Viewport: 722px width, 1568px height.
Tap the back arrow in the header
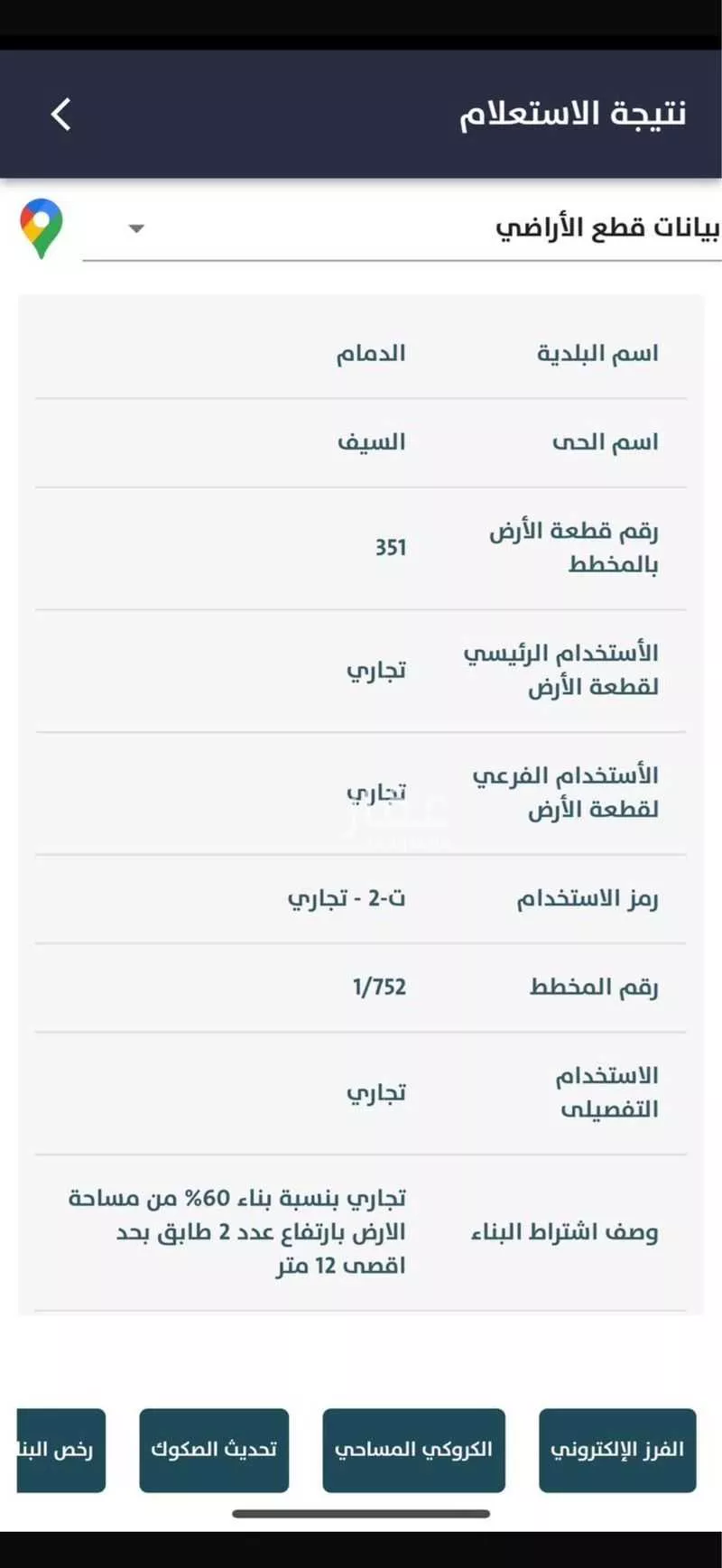[60, 115]
